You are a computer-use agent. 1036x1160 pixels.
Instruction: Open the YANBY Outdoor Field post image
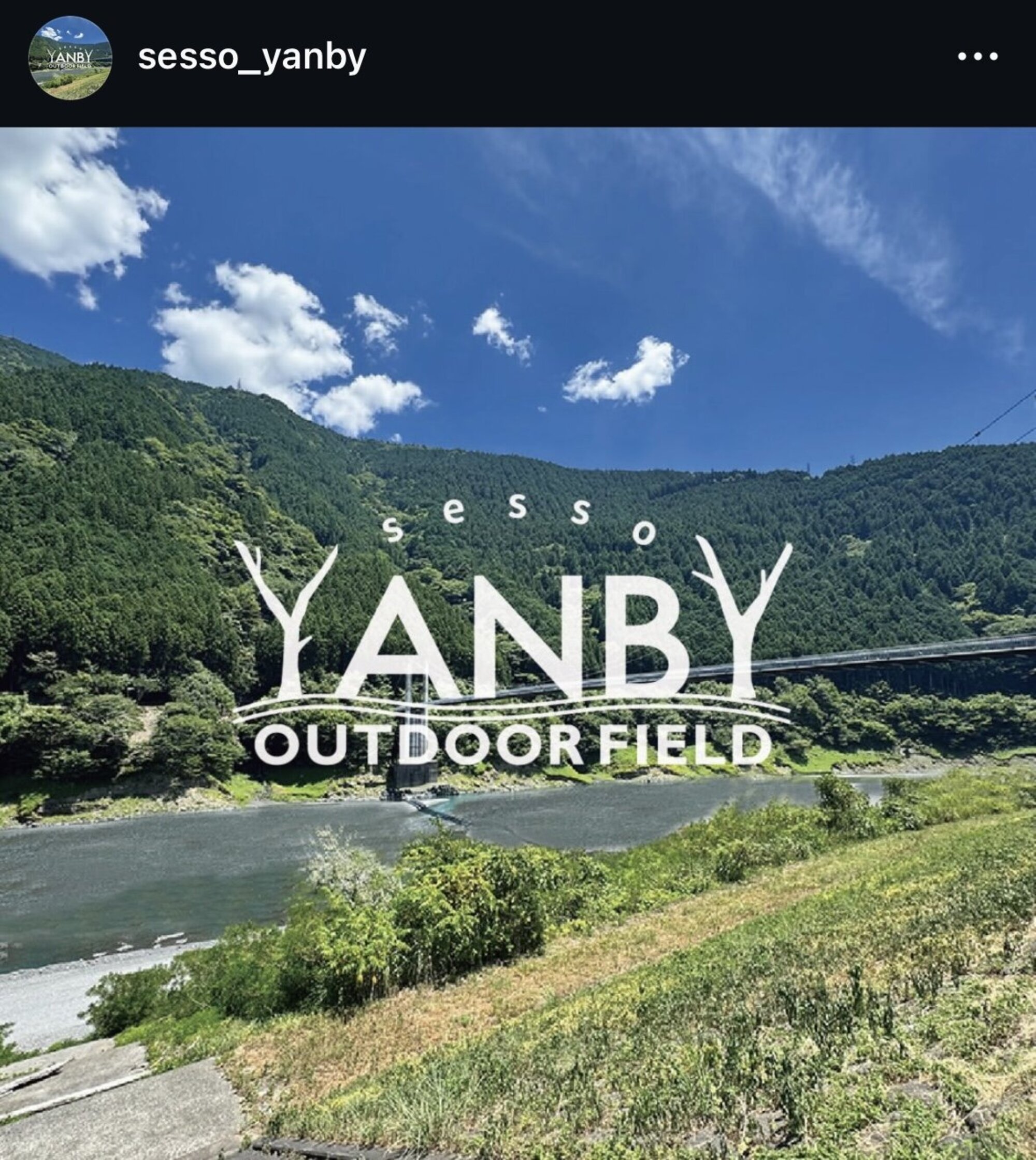[518, 643]
